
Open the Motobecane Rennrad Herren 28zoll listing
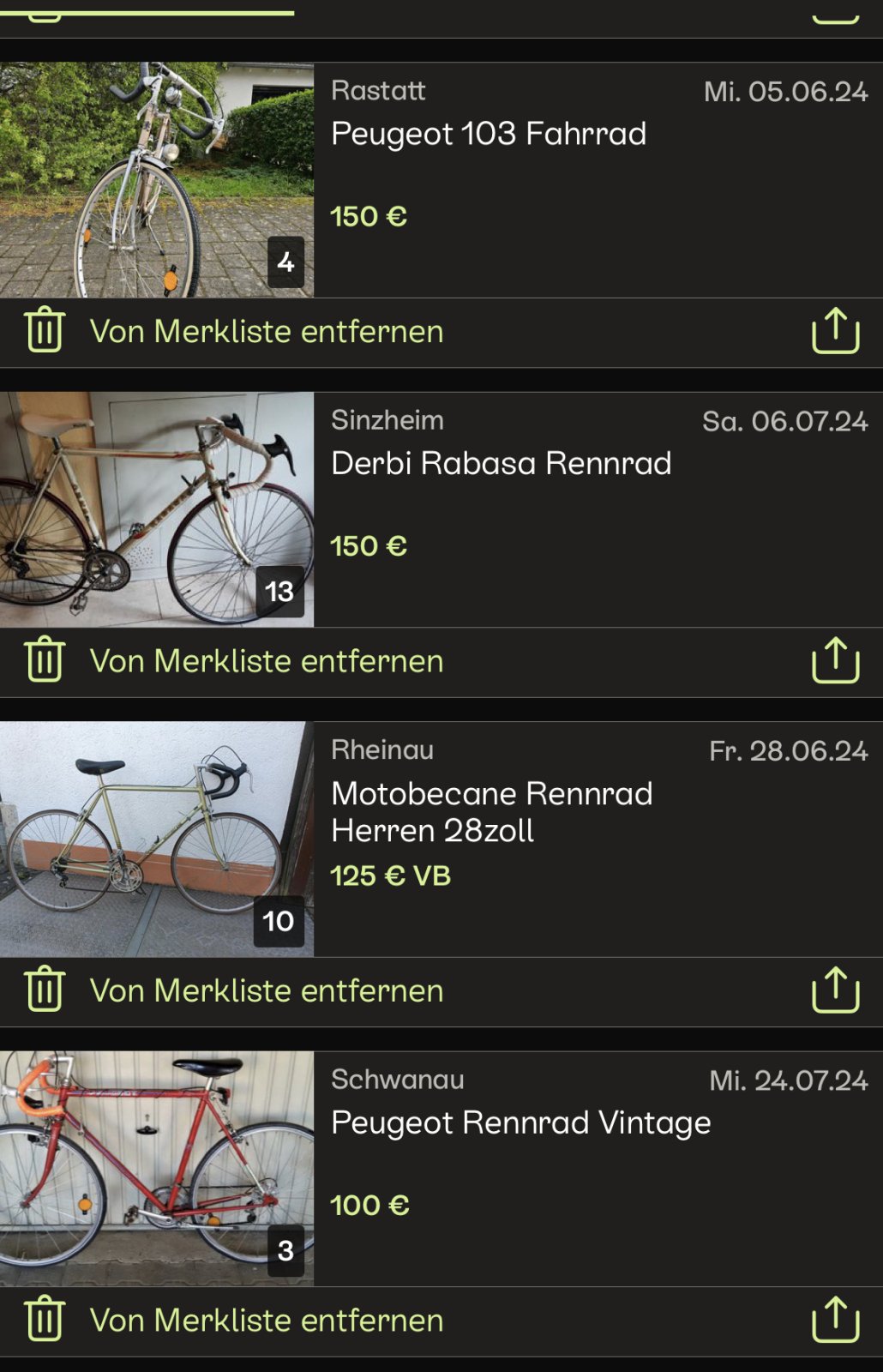coord(491,811)
